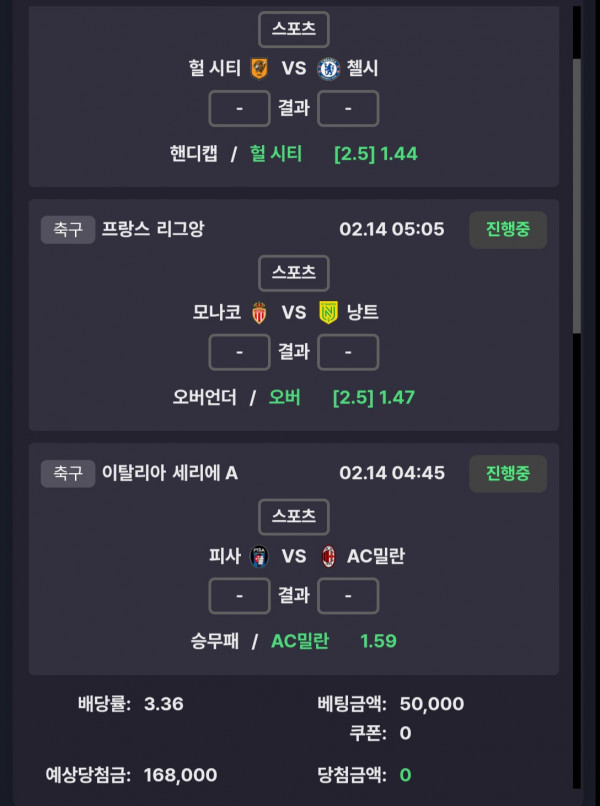Open the 스포츠 button under 이탈리아 세리에 A
Viewport: 600px width, 806px height.
coord(293,516)
